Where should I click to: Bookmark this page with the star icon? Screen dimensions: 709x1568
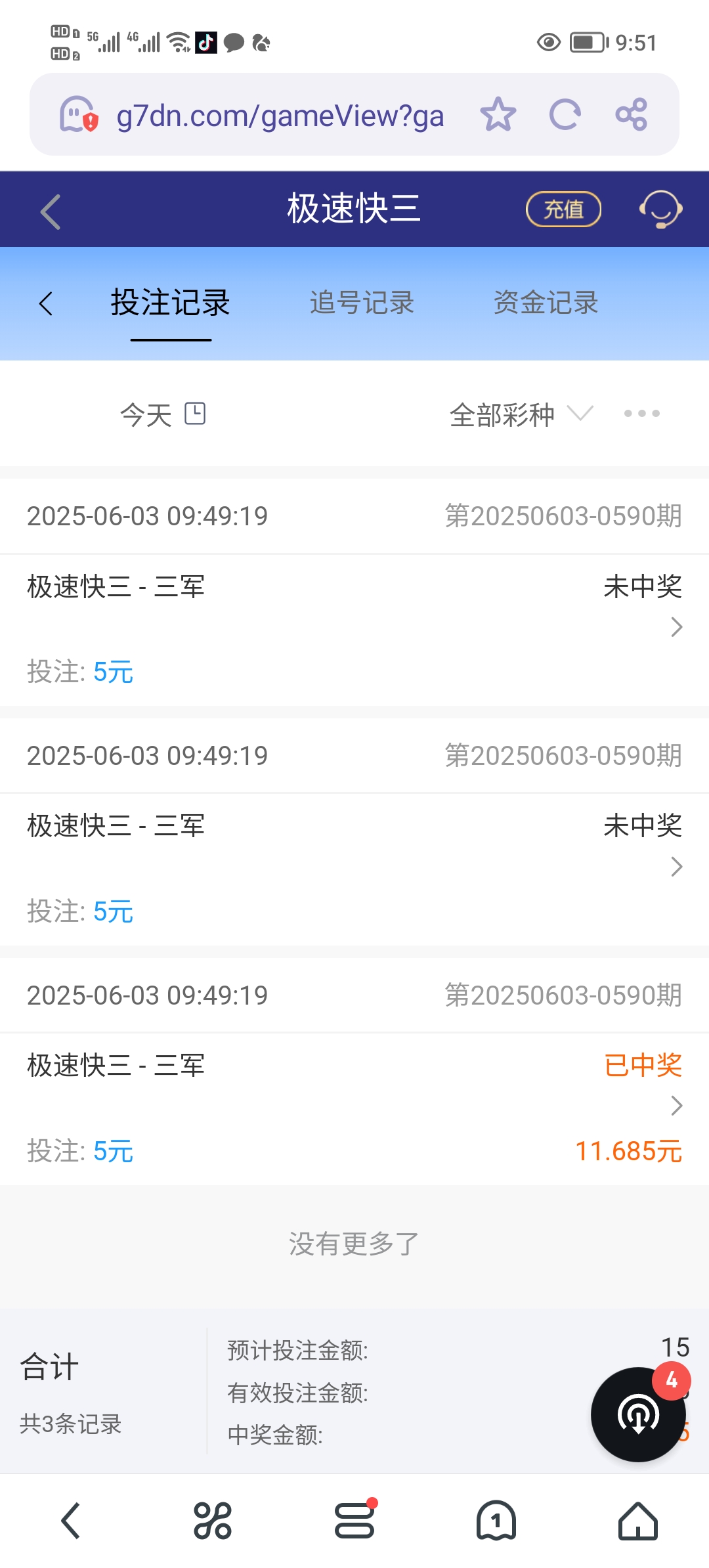pyautogui.click(x=500, y=114)
